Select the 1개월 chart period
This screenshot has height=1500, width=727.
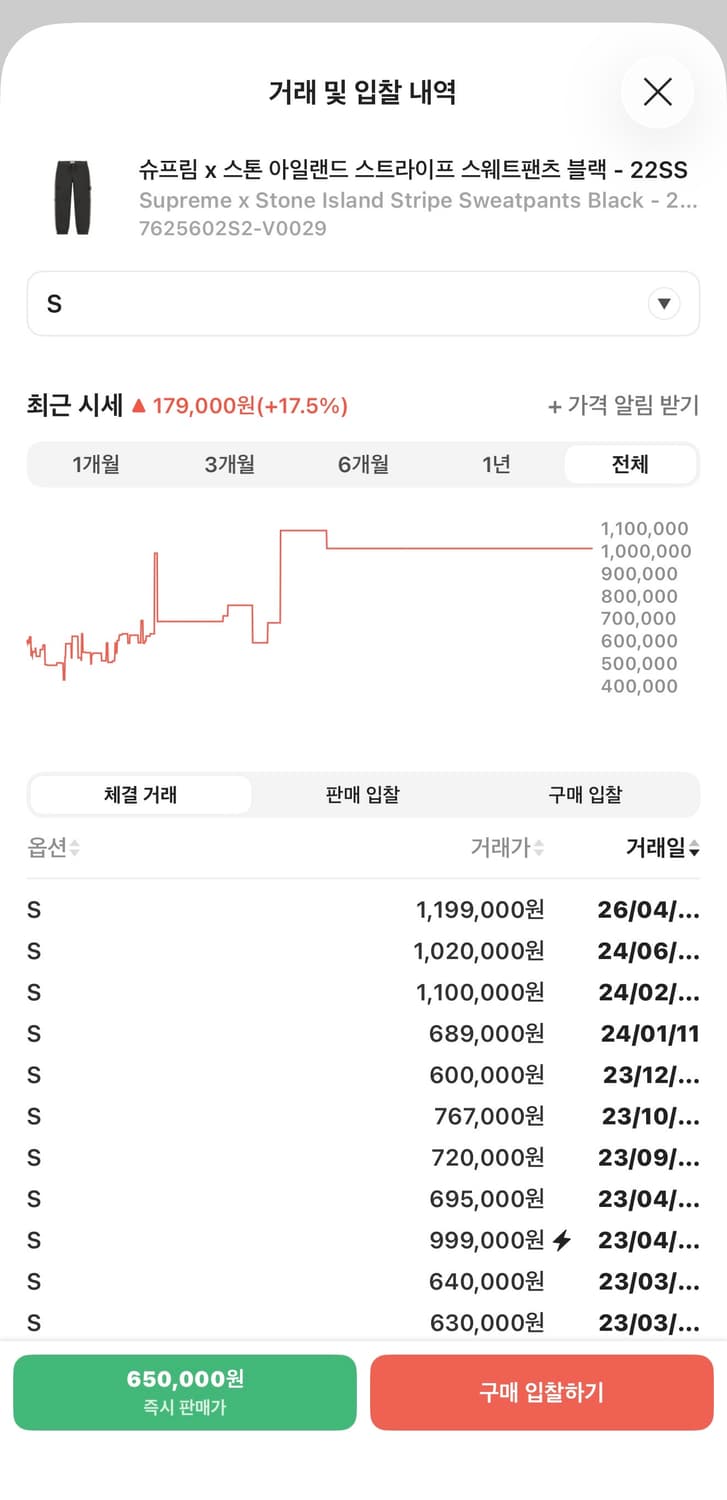click(x=95, y=463)
